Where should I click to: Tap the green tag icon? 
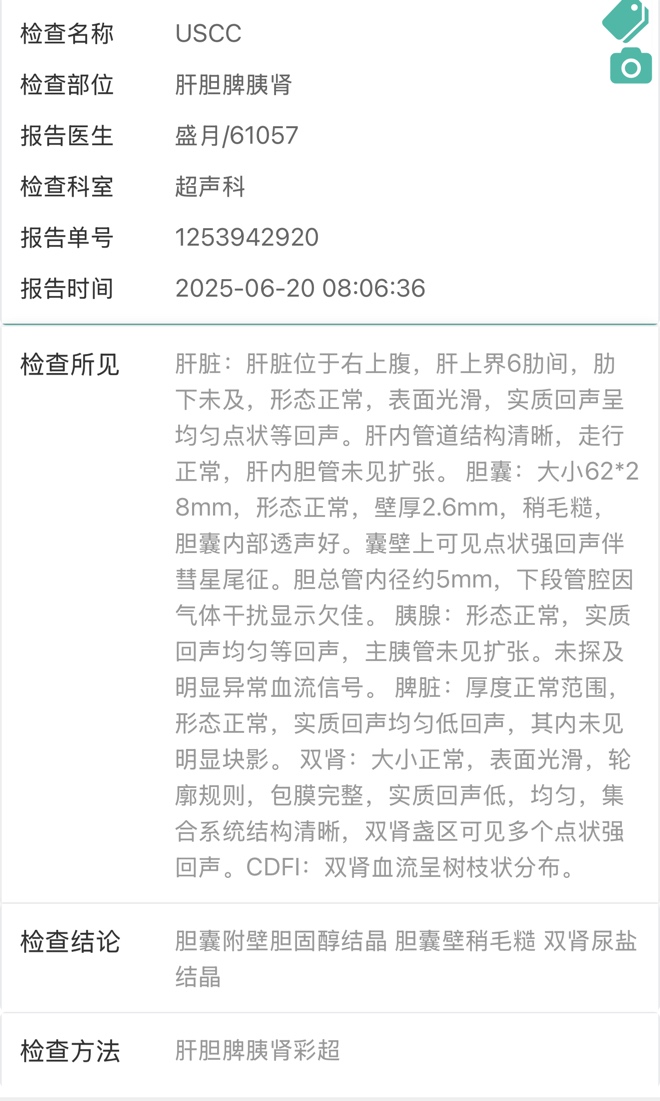[x=626, y=20]
